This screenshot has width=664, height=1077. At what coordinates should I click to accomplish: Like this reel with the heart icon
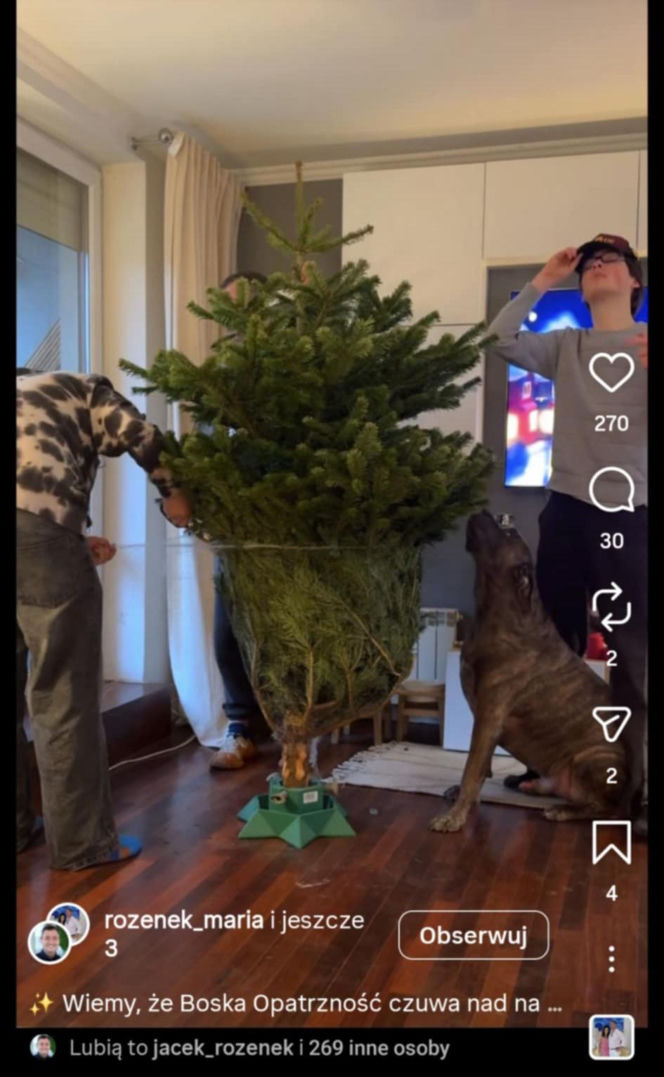point(611,373)
